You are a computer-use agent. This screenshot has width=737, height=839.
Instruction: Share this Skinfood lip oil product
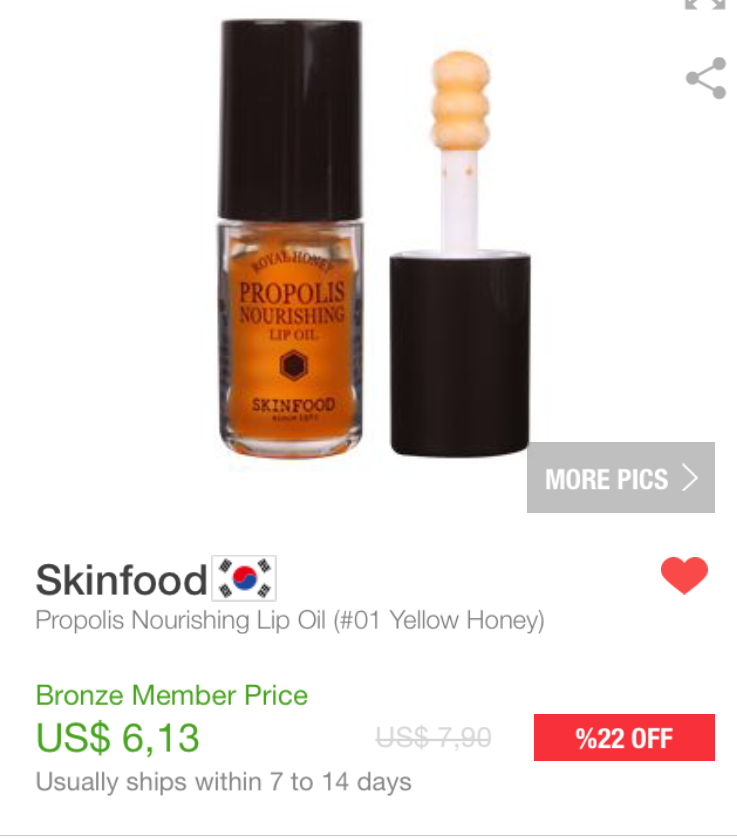[706, 79]
